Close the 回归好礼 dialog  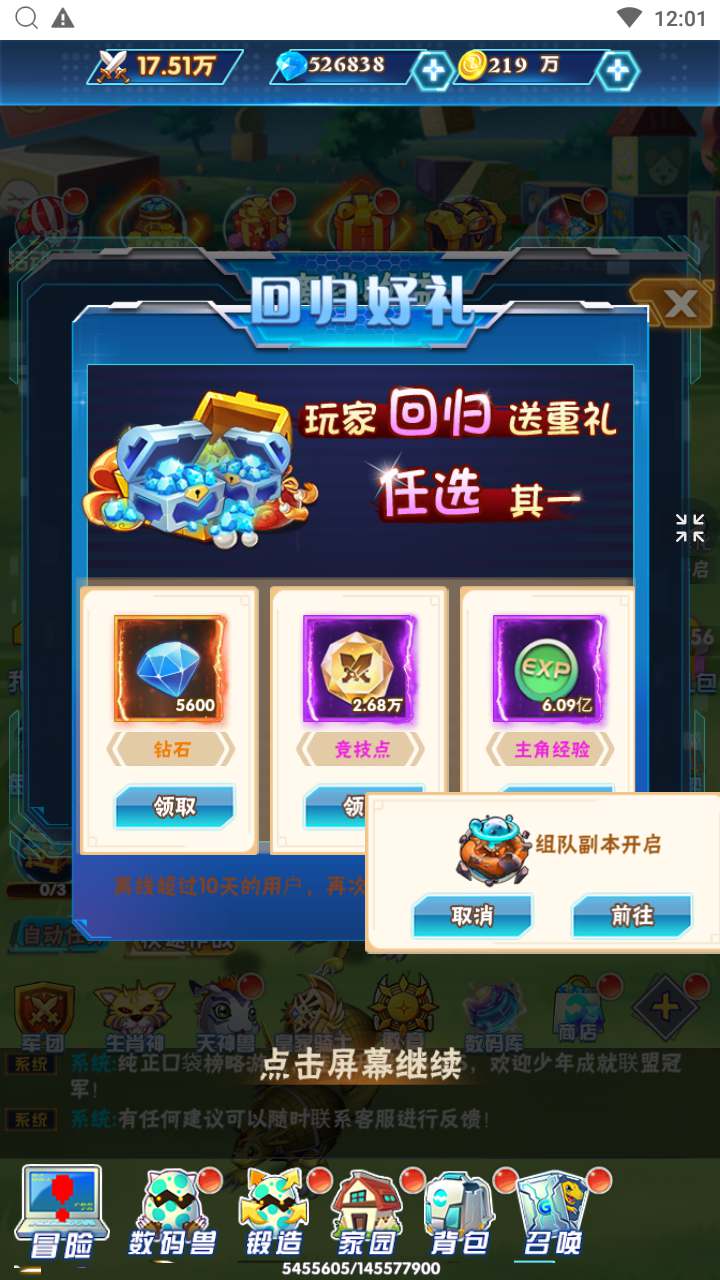click(x=680, y=303)
